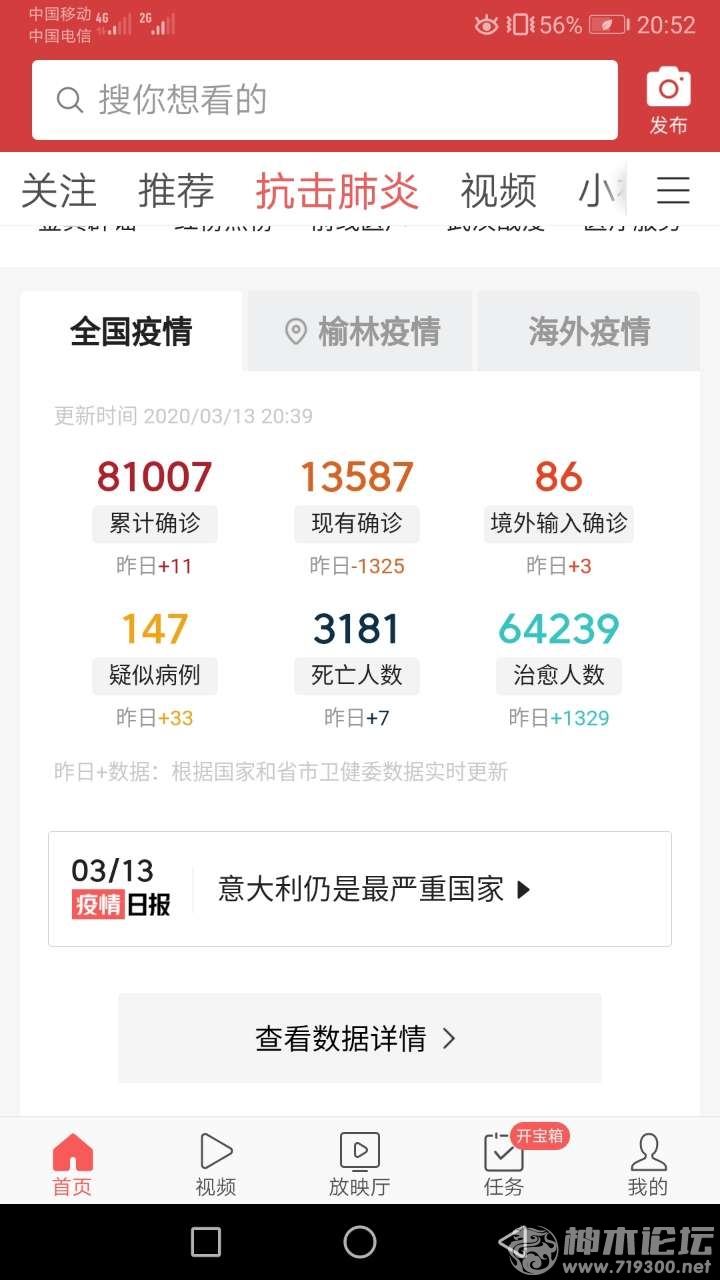Image resolution: width=720 pixels, height=1280 pixels.
Task: Tap the 搜你想看的 search box
Action: [x=325, y=100]
